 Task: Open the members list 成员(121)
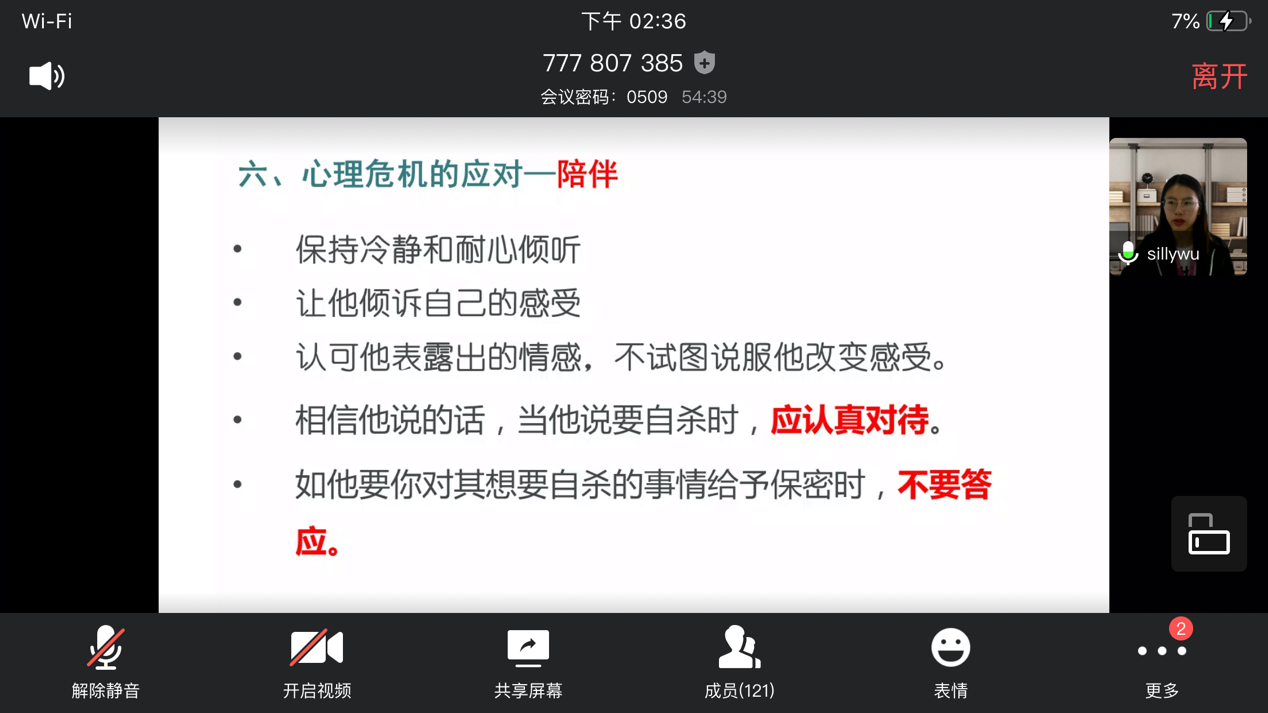(x=739, y=662)
